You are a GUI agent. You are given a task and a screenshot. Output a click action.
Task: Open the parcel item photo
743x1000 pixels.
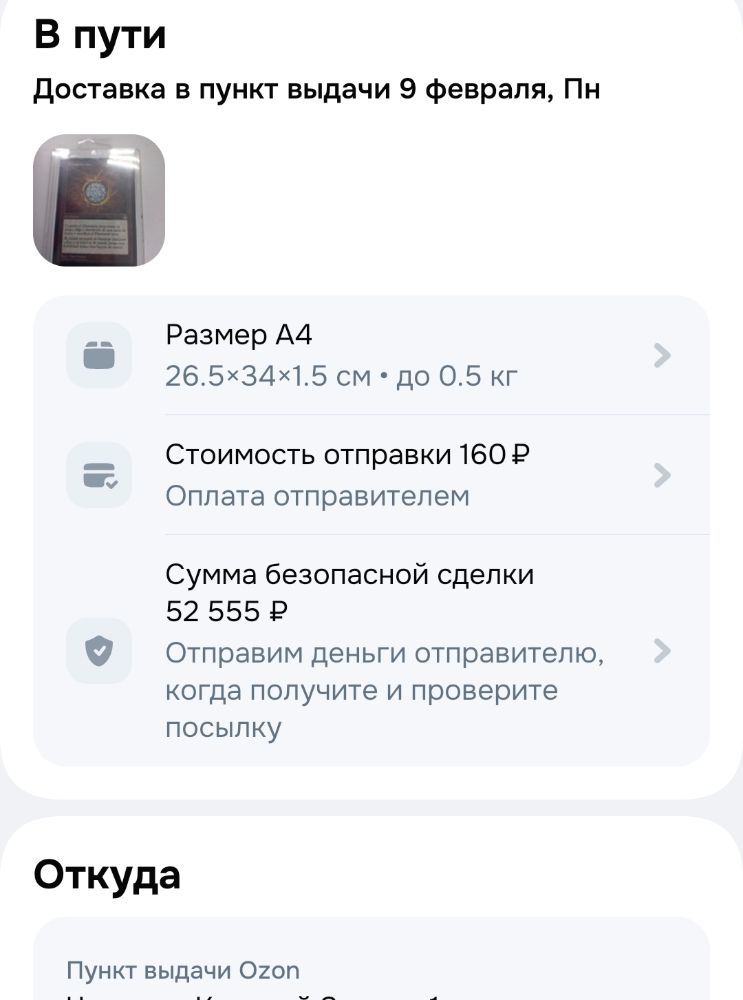coord(99,200)
